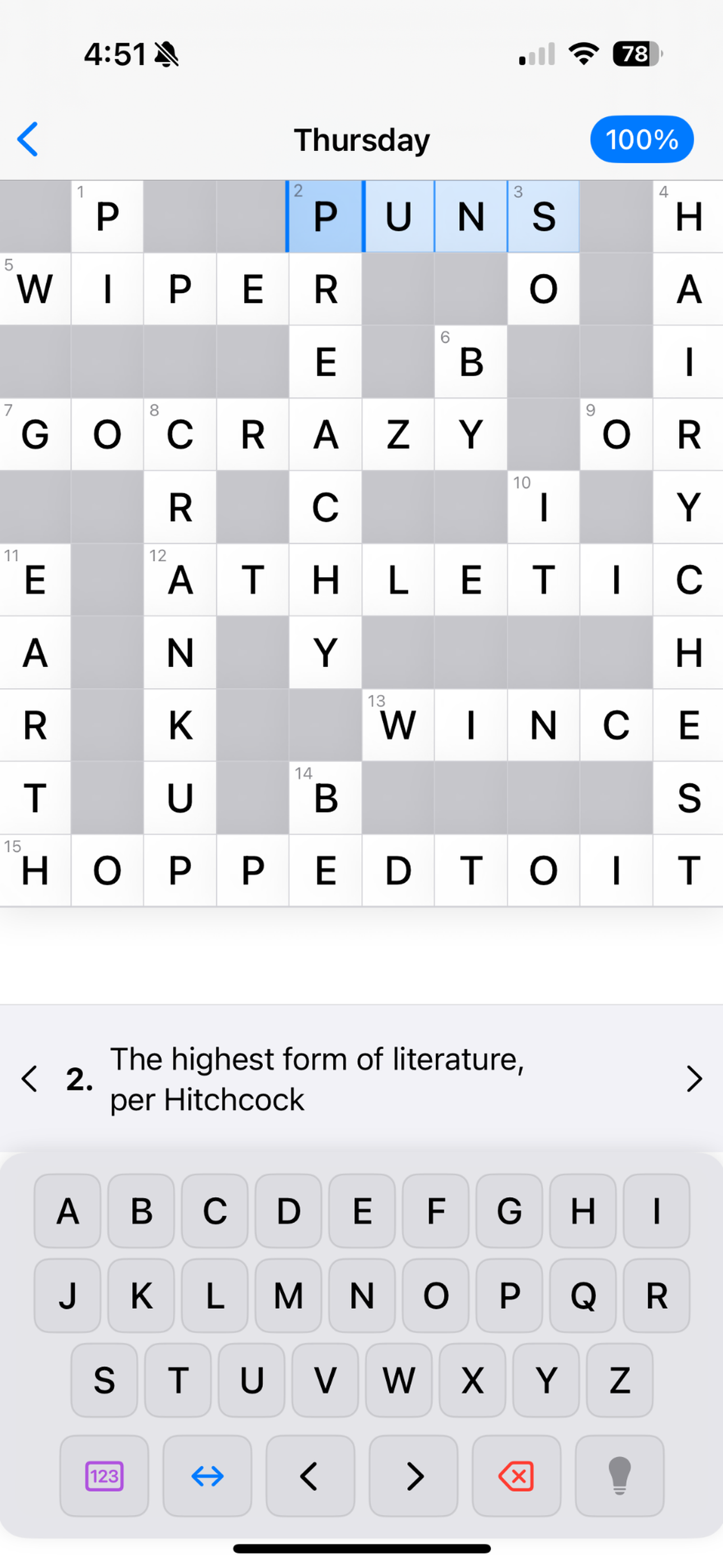This screenshot has height=1568, width=723.
Task: Select grid square 15 containing H
Action: [x=35, y=870]
